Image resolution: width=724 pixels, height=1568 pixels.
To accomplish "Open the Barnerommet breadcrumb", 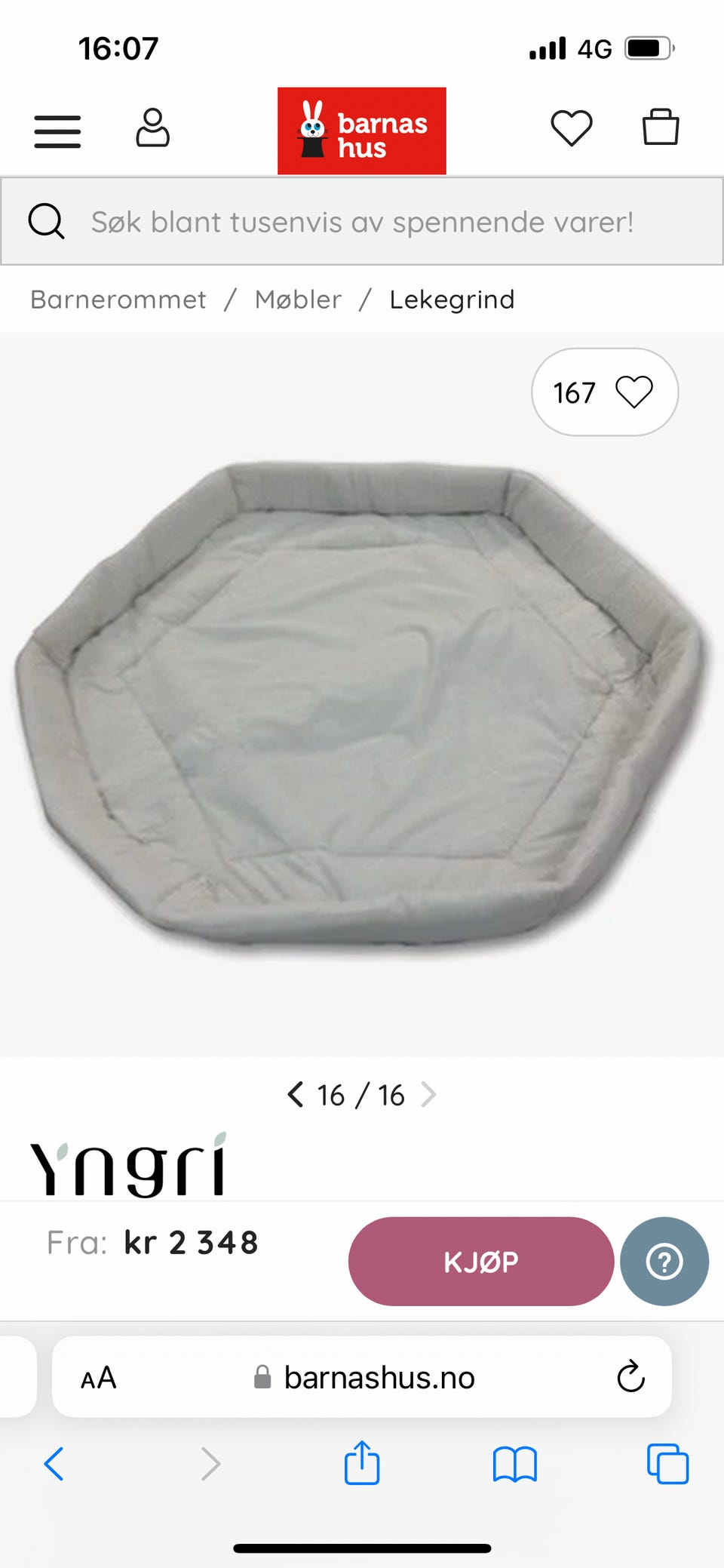I will click(118, 300).
